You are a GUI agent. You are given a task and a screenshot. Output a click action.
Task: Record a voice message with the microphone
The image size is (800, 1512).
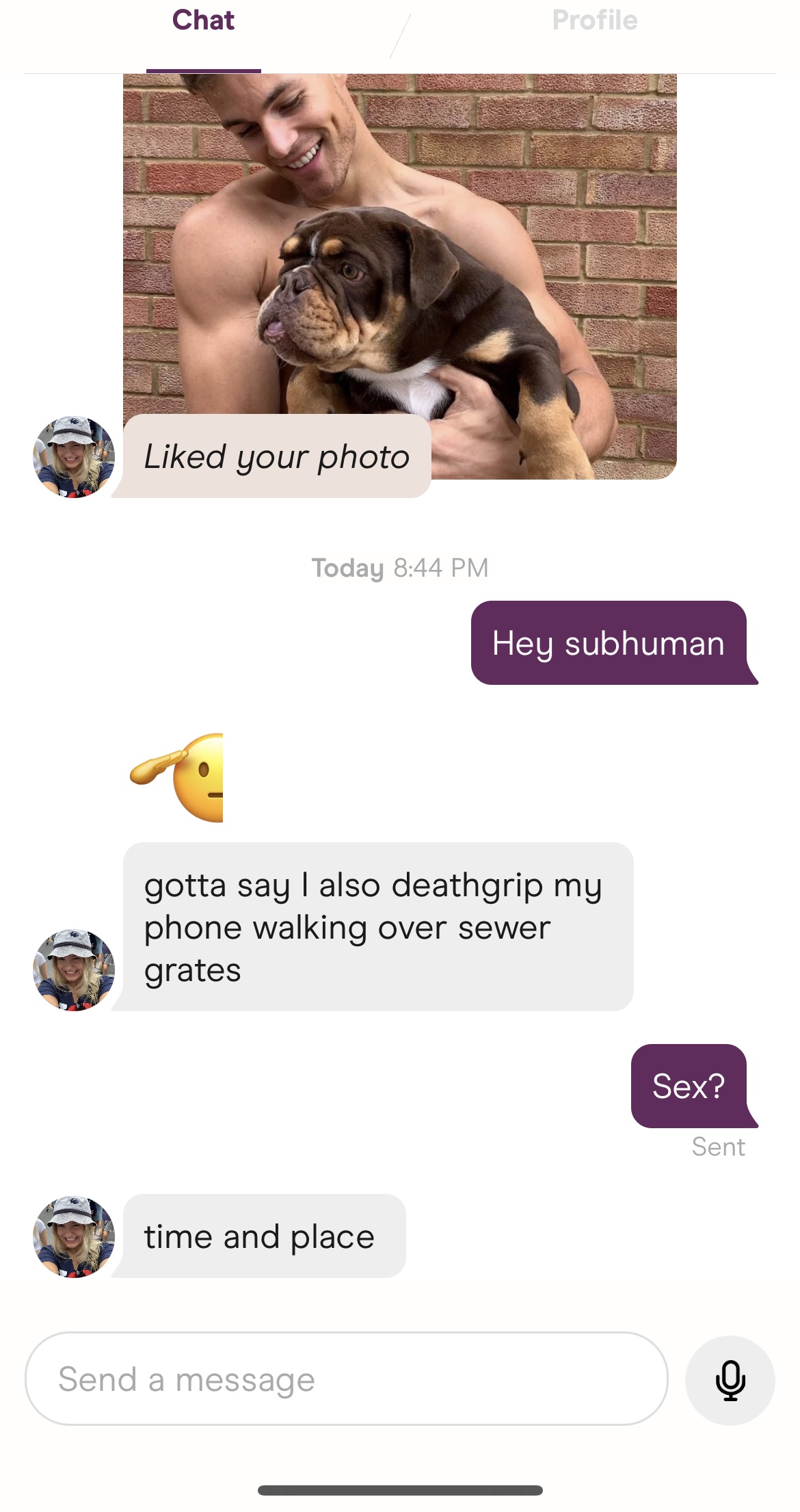coord(730,1380)
